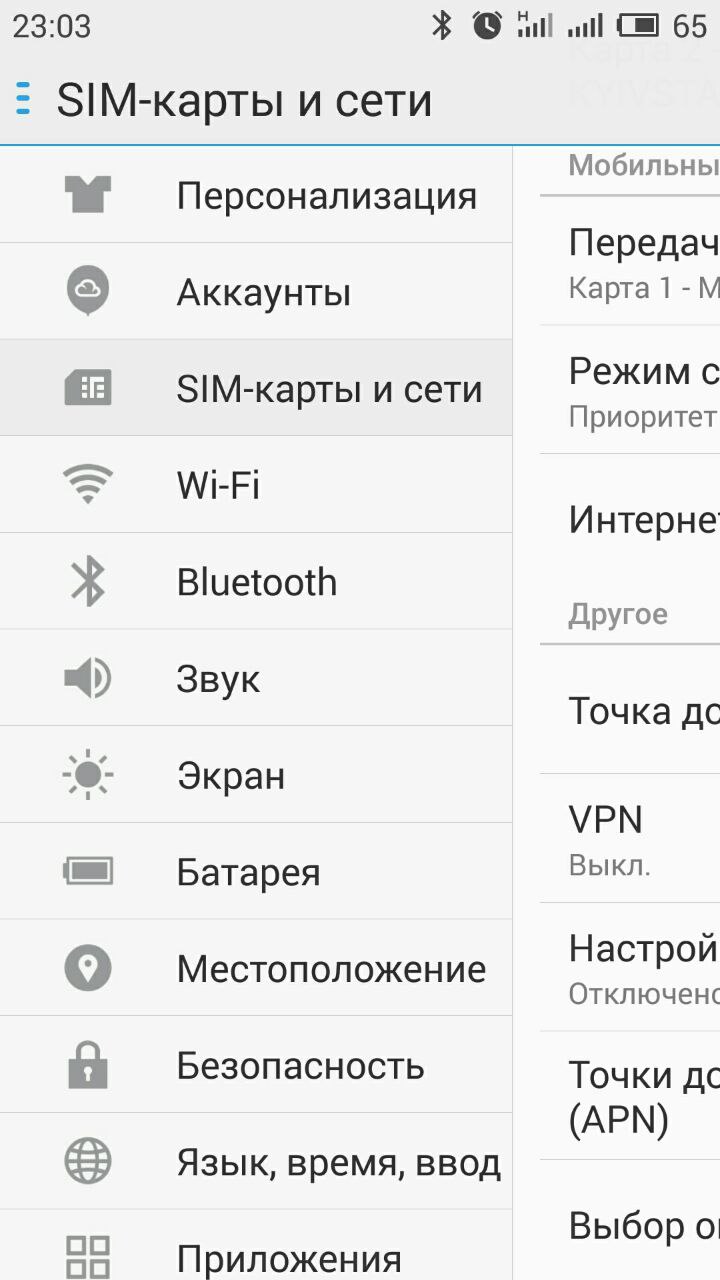Open the Интернет row
Viewport: 720px width, 1280px height.
[x=630, y=519]
